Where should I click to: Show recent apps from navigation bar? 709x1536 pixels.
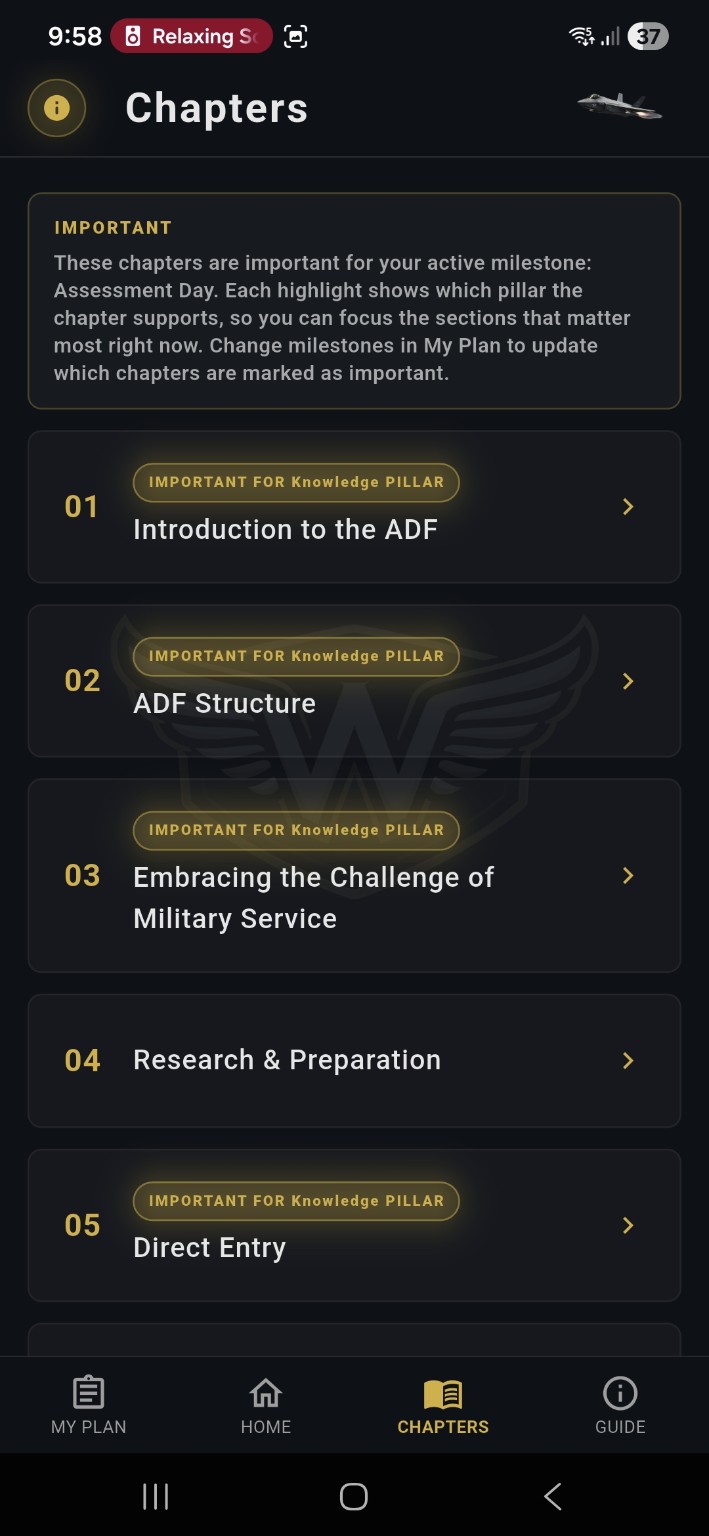click(x=155, y=1496)
